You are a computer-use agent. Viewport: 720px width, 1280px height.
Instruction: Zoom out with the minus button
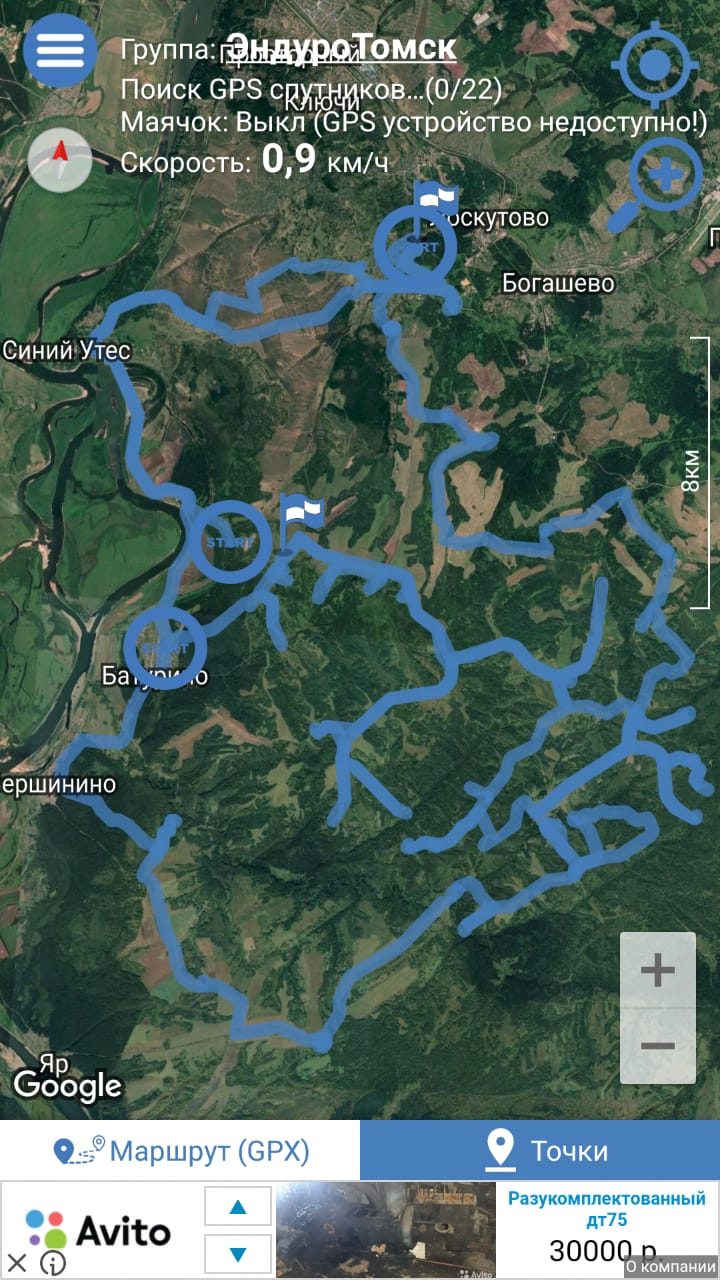657,1046
